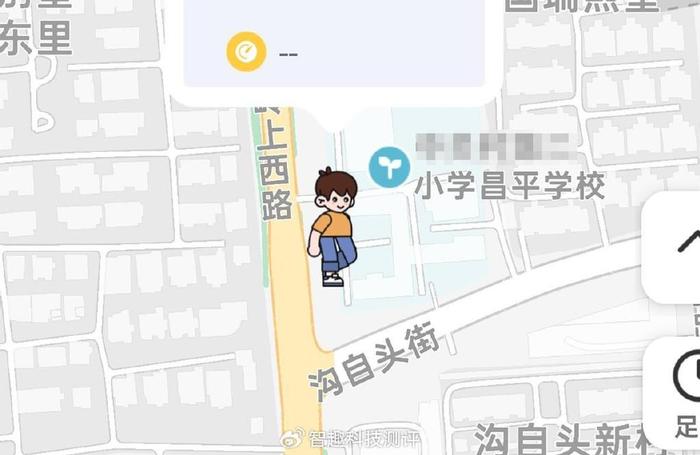Open the footprint history button
The height and width of the screenshot is (455, 700).
pos(685,398)
